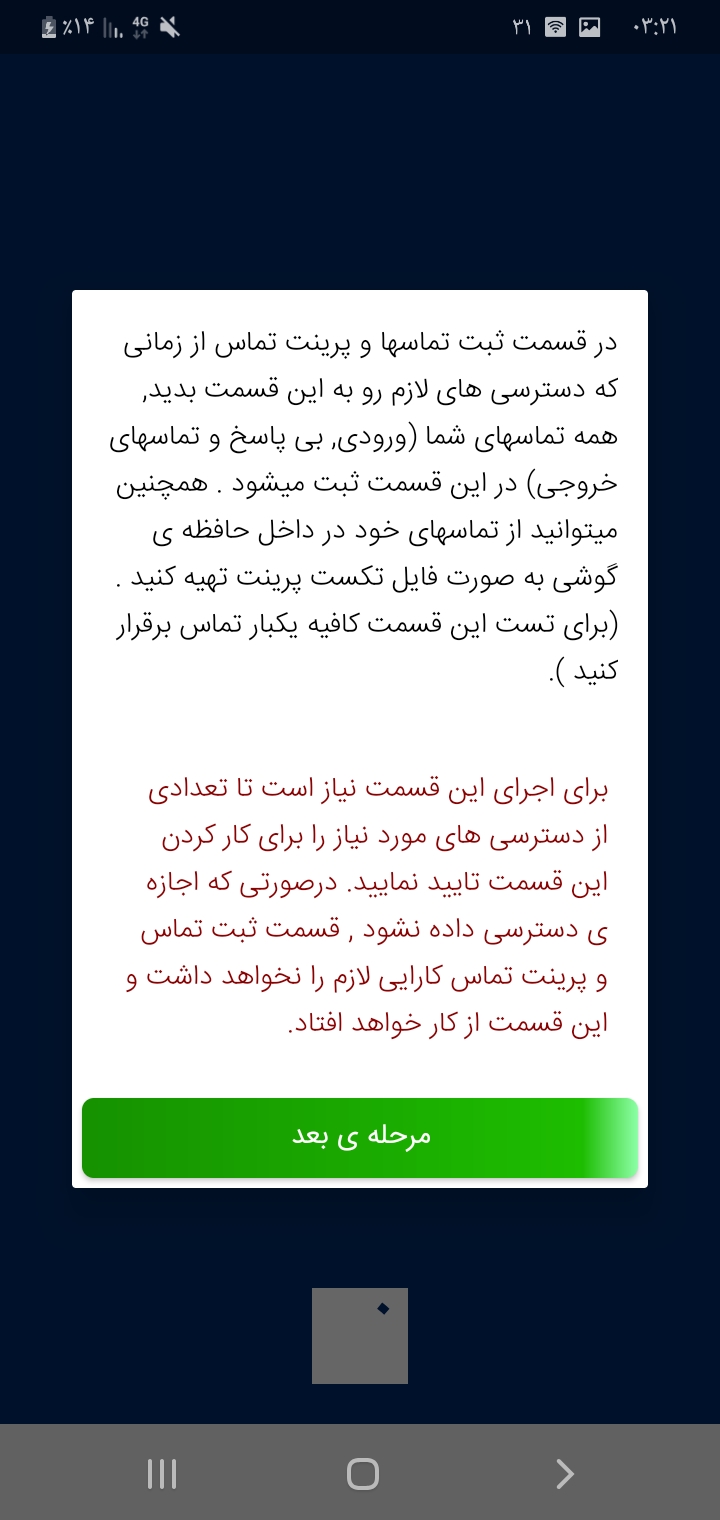Screen dimensions: 720x1520
Task: Tap the battery level indicator
Action: [x=47, y=28]
